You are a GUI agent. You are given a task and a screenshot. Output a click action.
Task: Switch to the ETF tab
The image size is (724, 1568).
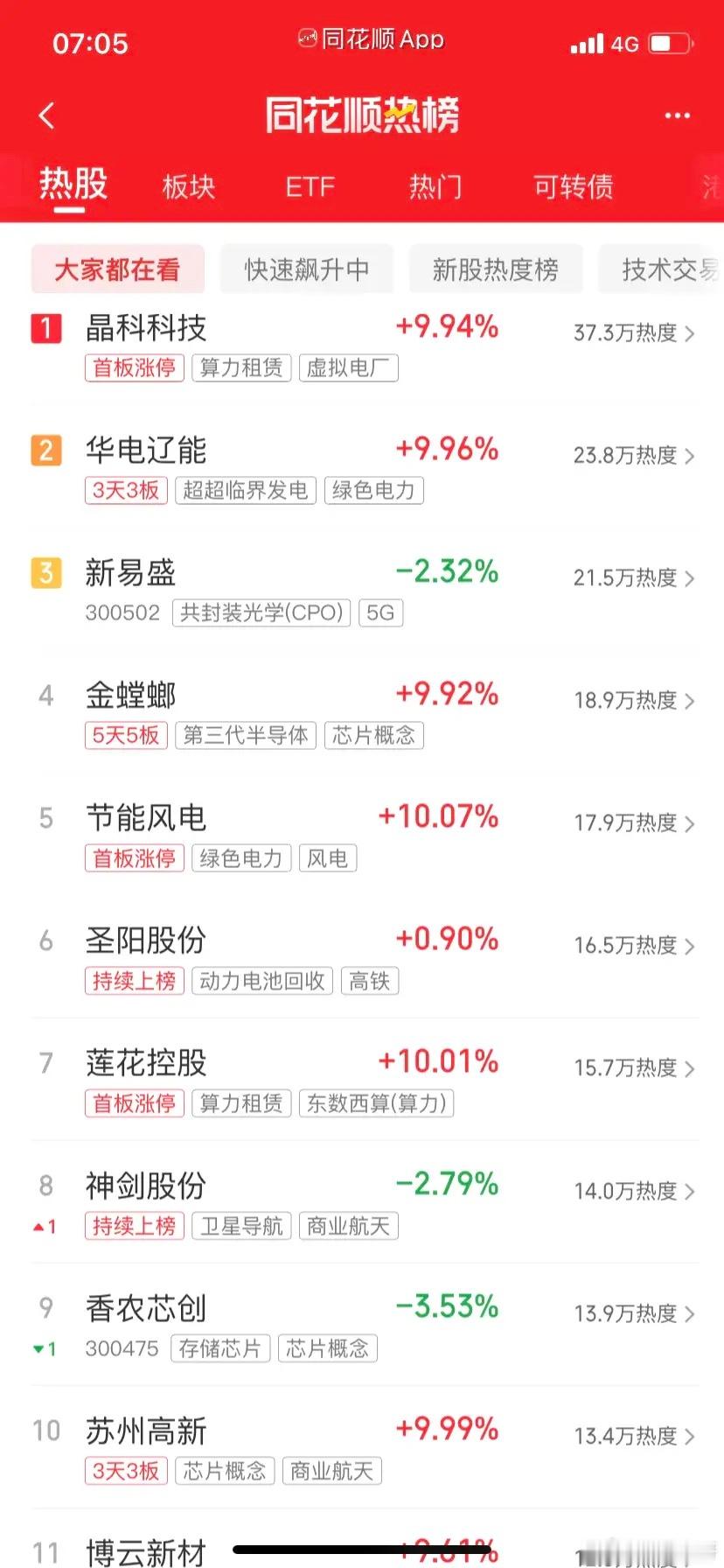pos(310,186)
